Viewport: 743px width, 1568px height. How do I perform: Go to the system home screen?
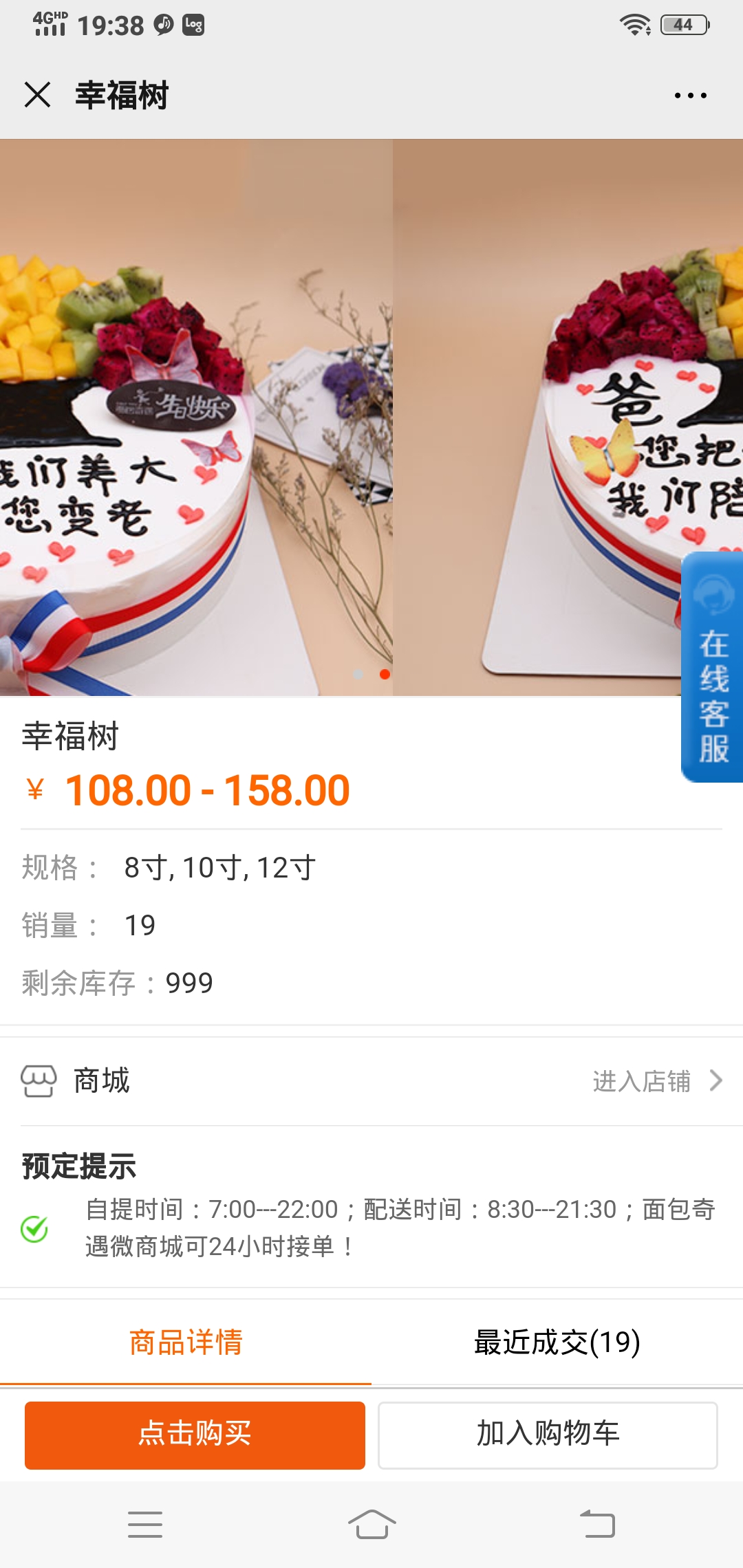[371, 1525]
